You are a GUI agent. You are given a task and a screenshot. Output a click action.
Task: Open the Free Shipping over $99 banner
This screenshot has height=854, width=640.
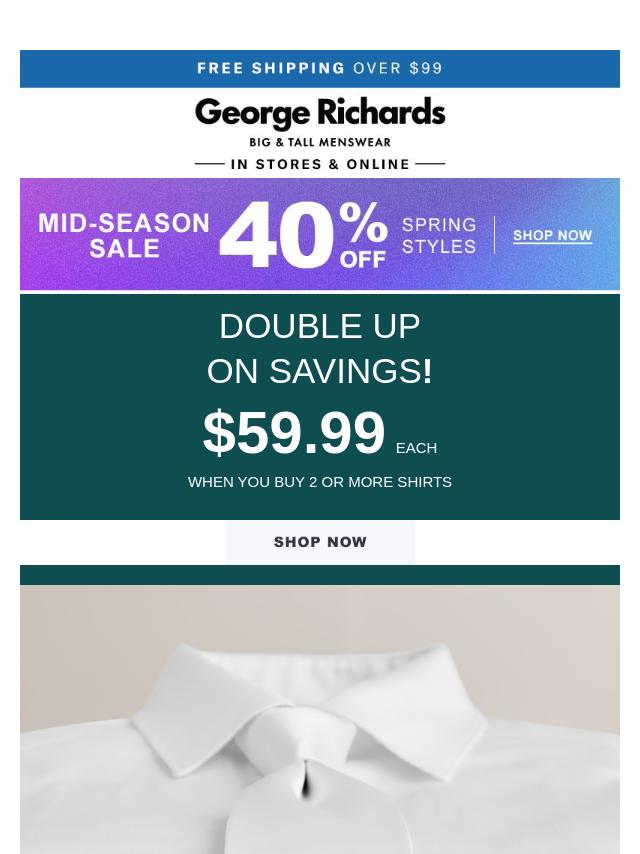320,68
